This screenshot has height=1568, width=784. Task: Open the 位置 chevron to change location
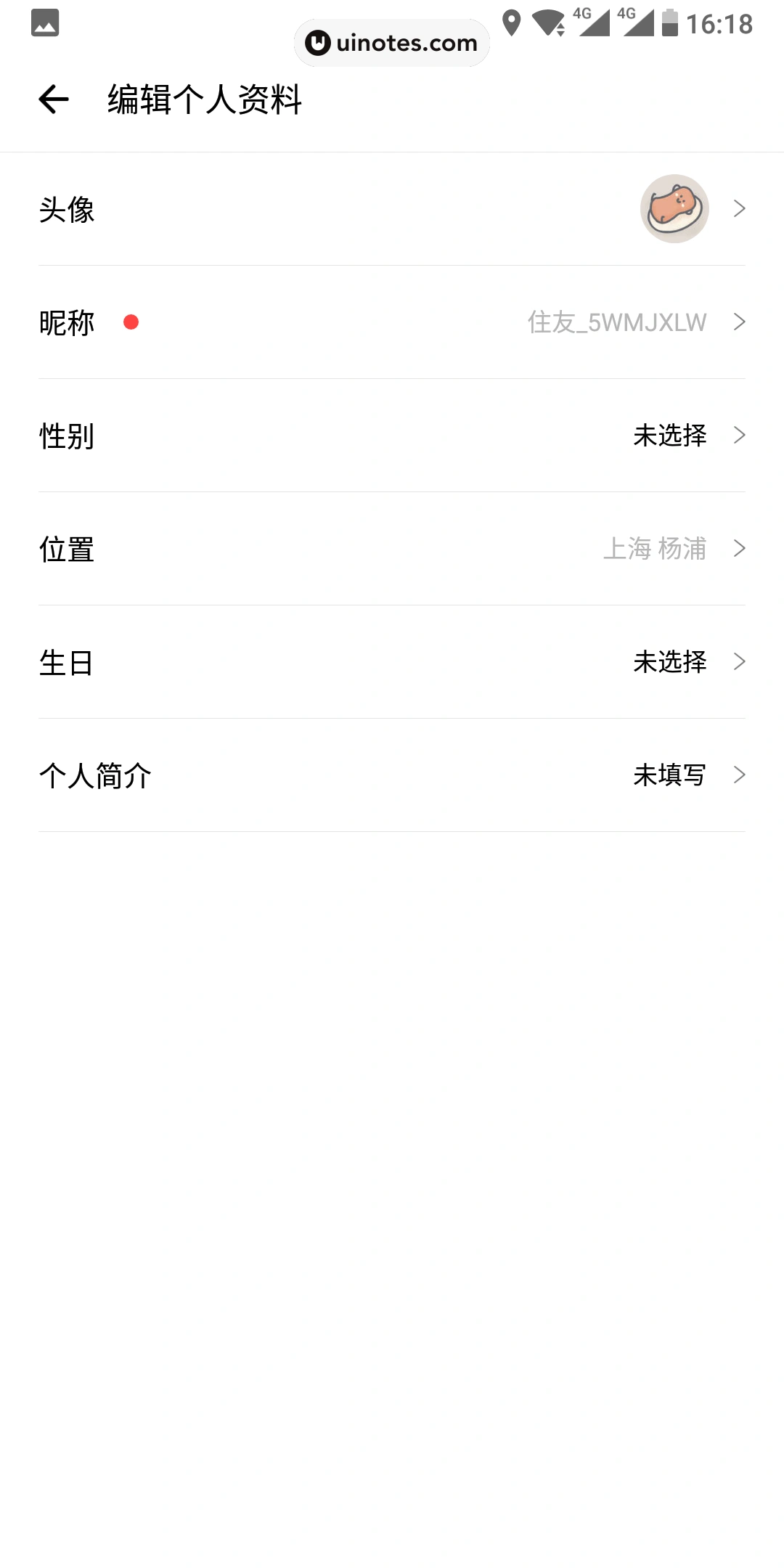[x=739, y=549]
